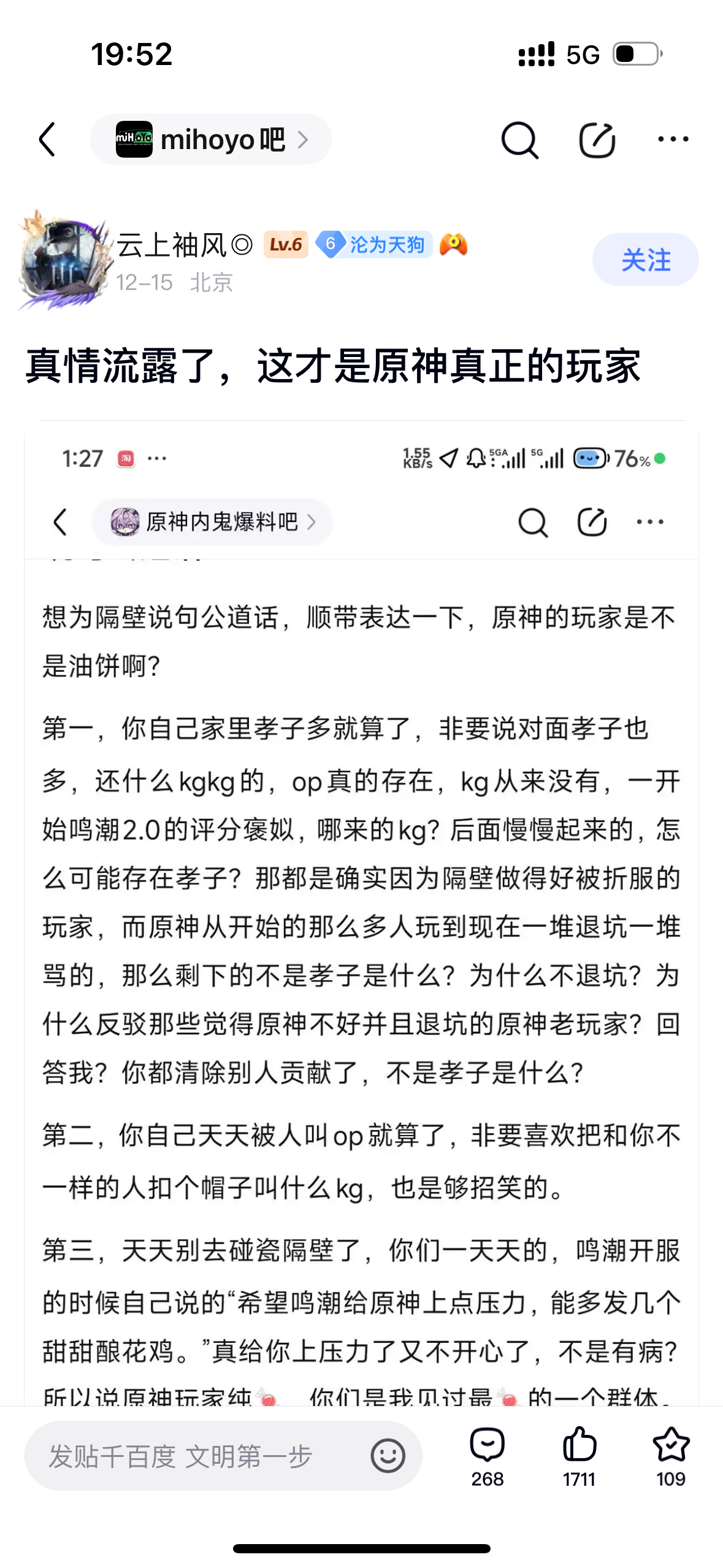View the 268 comments
Image resolution: width=723 pixels, height=1568 pixels.
click(488, 1456)
